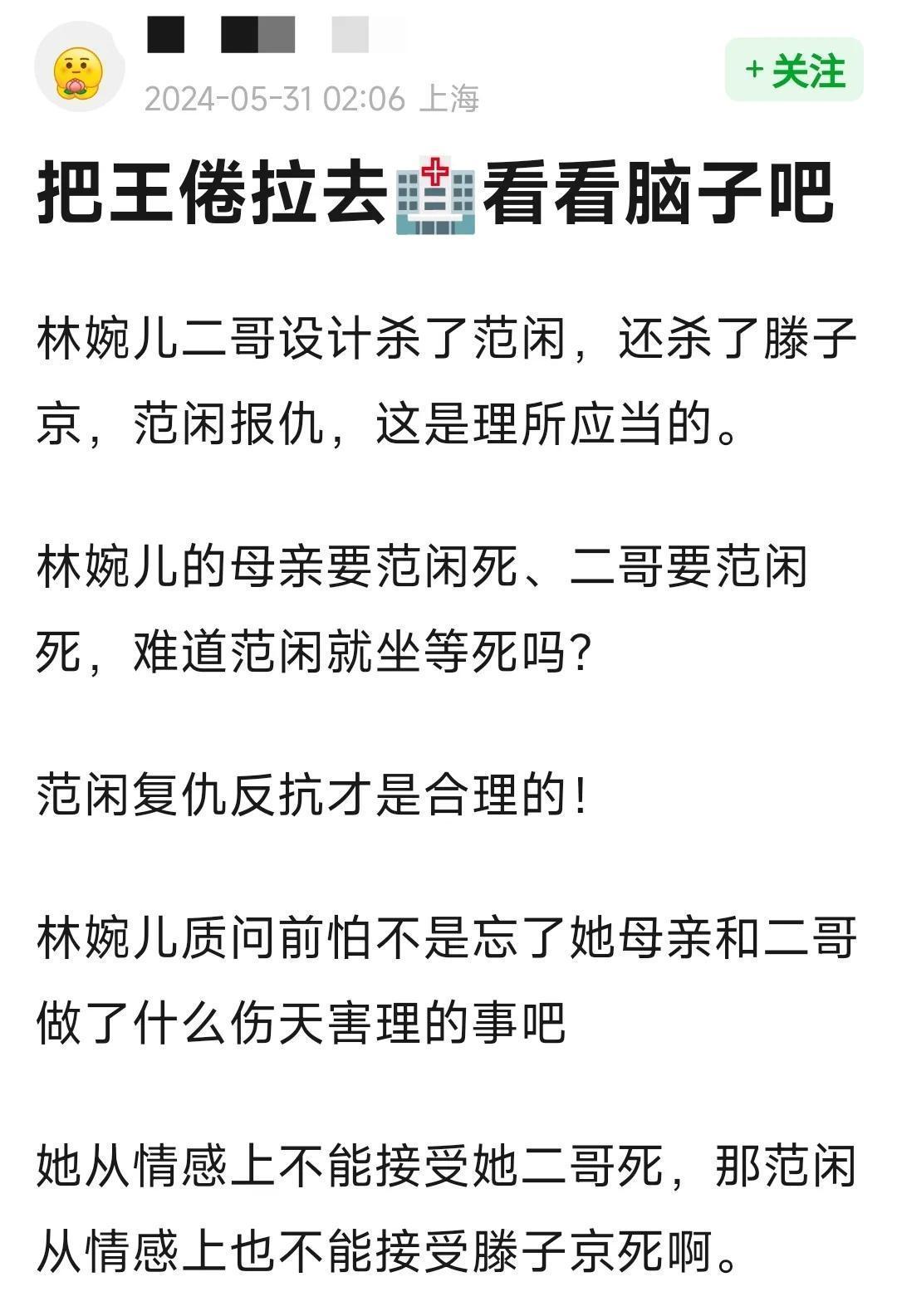Follow the author with the +关注 button
Screen dimensions: 897x1316
tap(794, 71)
